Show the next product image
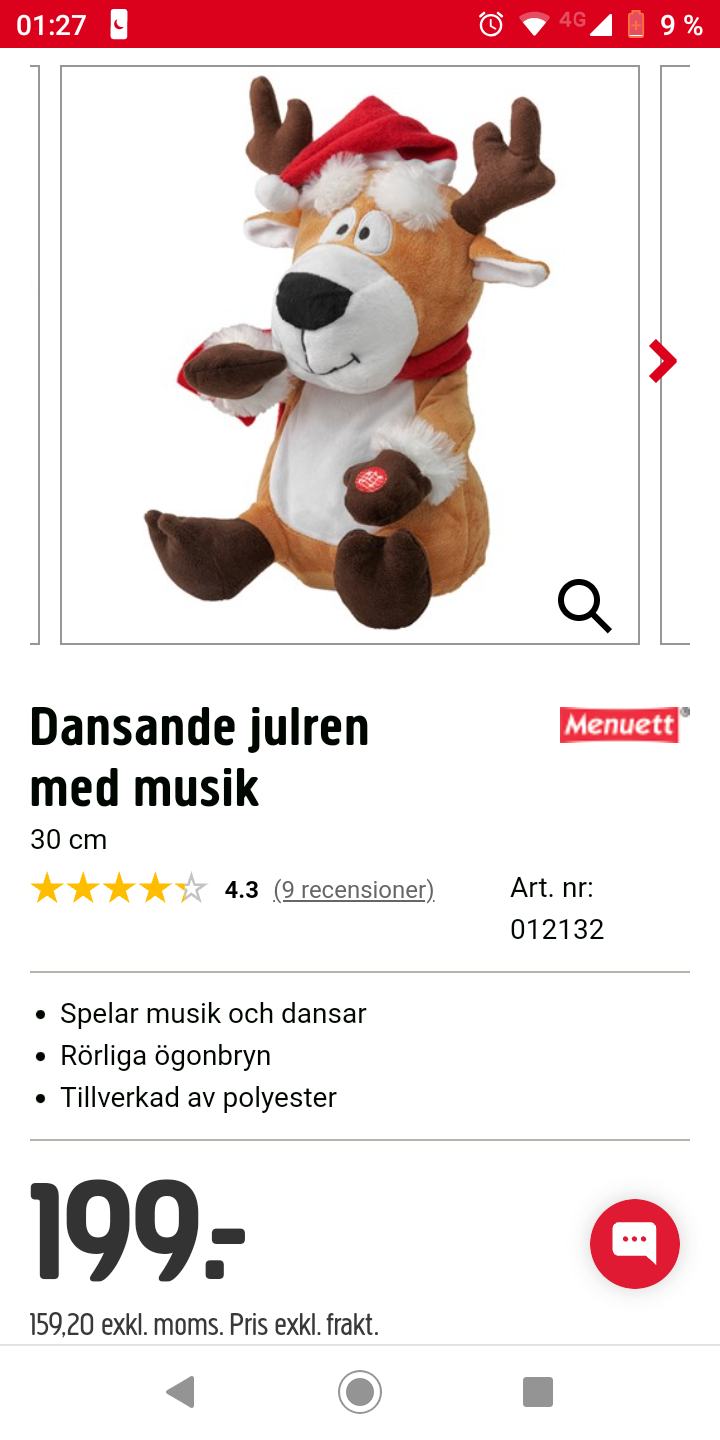The height and width of the screenshot is (1440, 720). (662, 361)
